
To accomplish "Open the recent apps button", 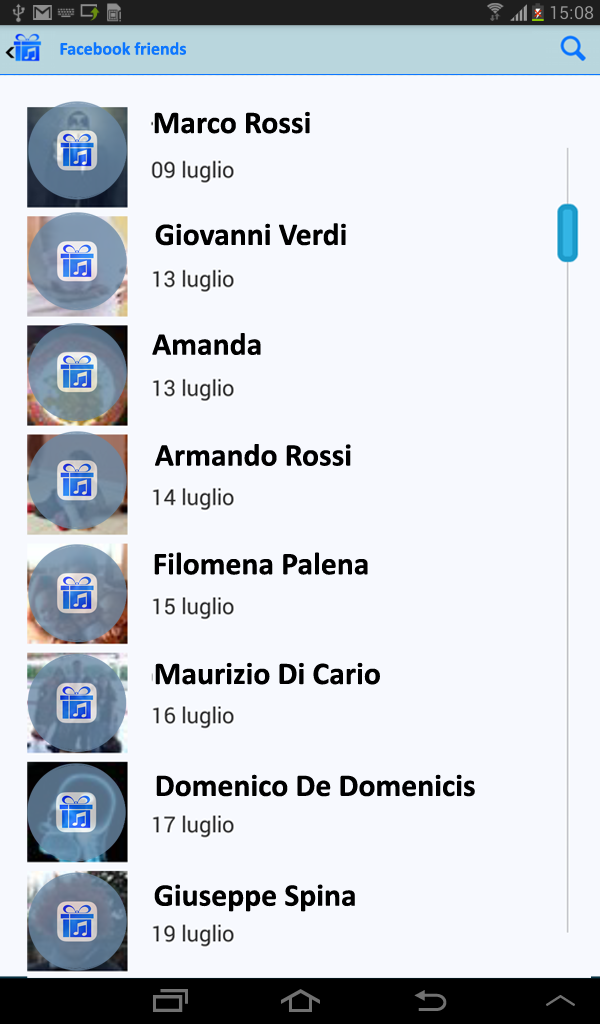I will tap(170, 1000).
